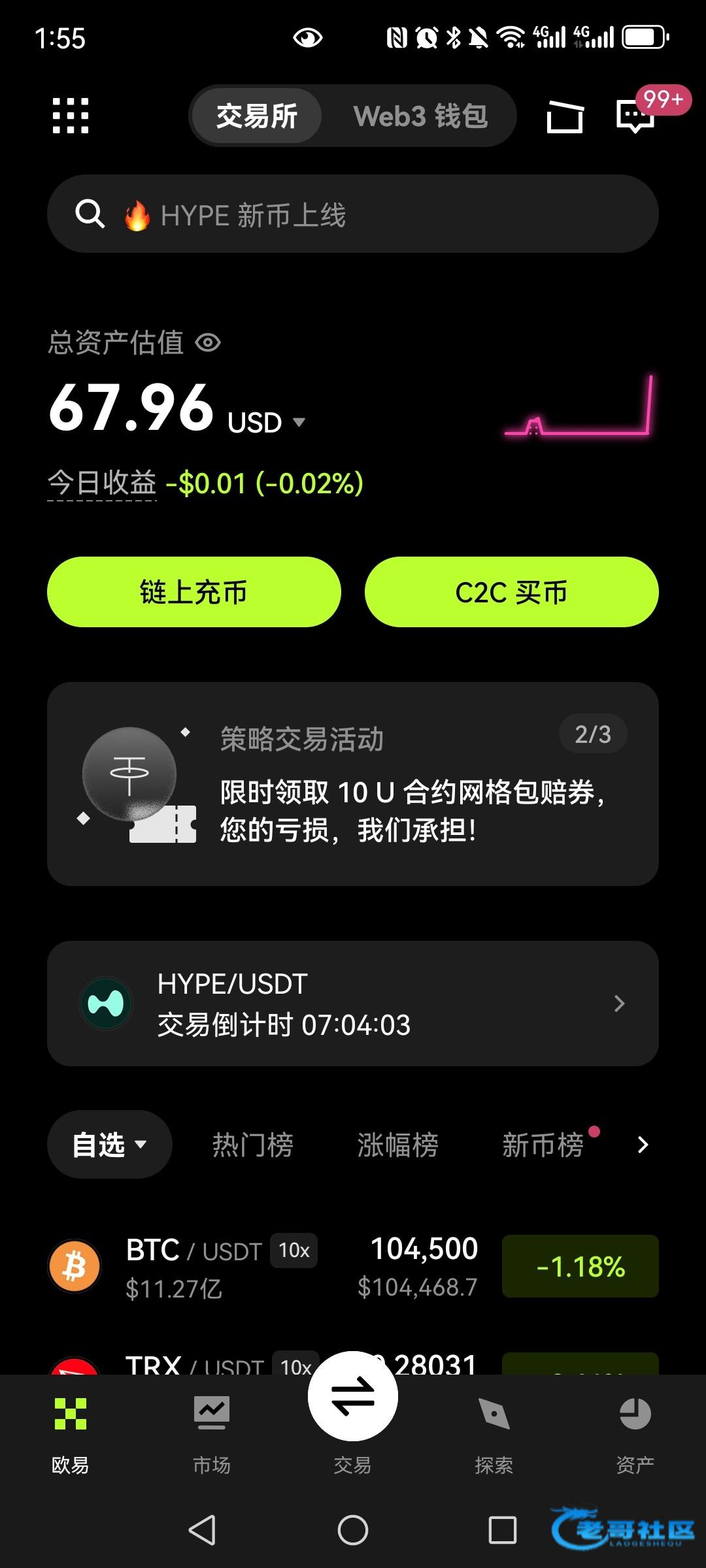View the 新币榜 tab

[x=543, y=1145]
